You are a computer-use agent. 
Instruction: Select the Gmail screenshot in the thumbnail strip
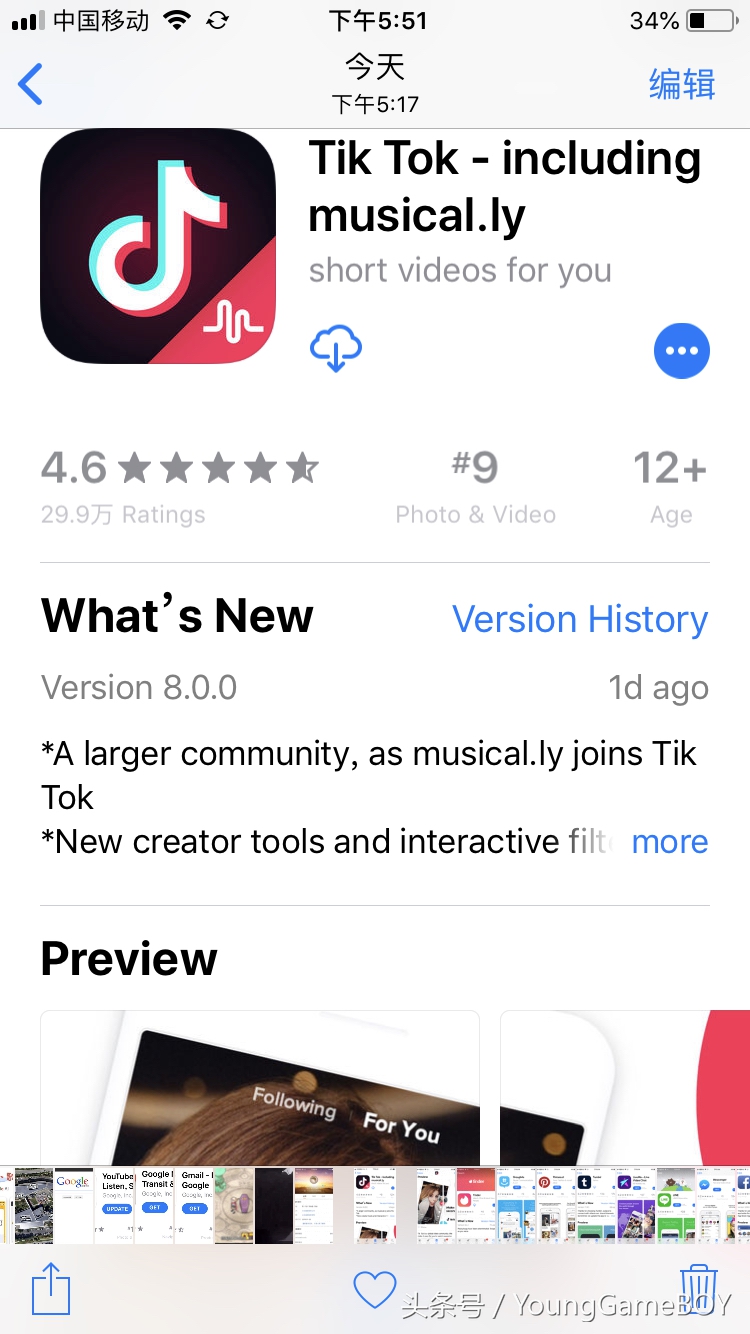(195, 1205)
